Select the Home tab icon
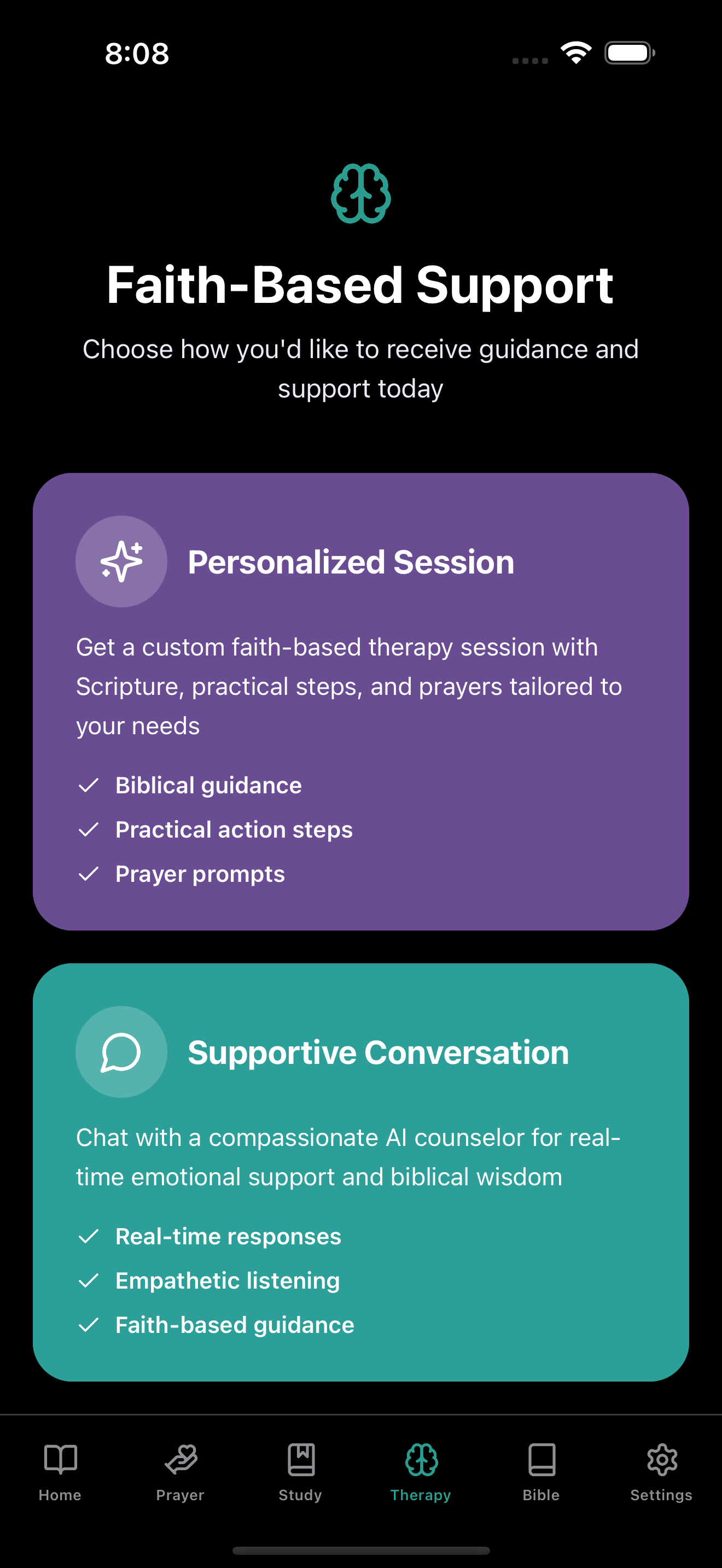The width and height of the screenshot is (722, 1568). [x=60, y=1459]
